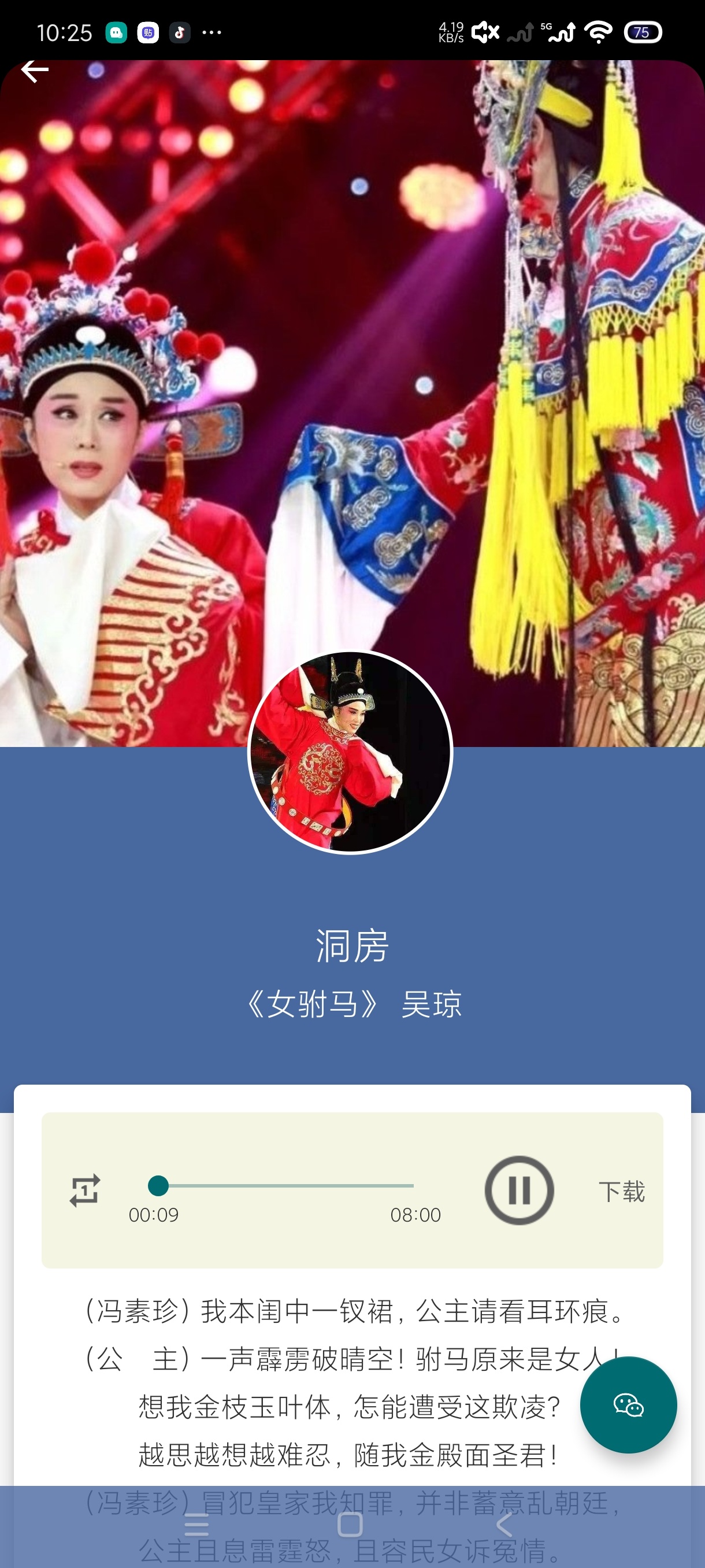
Task: Open the system recent apps menu
Action: (x=196, y=1525)
